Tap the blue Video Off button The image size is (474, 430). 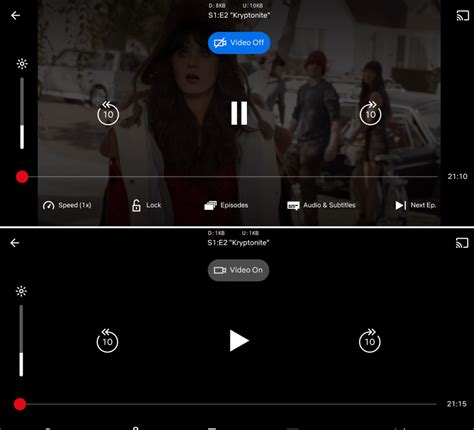coord(239,43)
